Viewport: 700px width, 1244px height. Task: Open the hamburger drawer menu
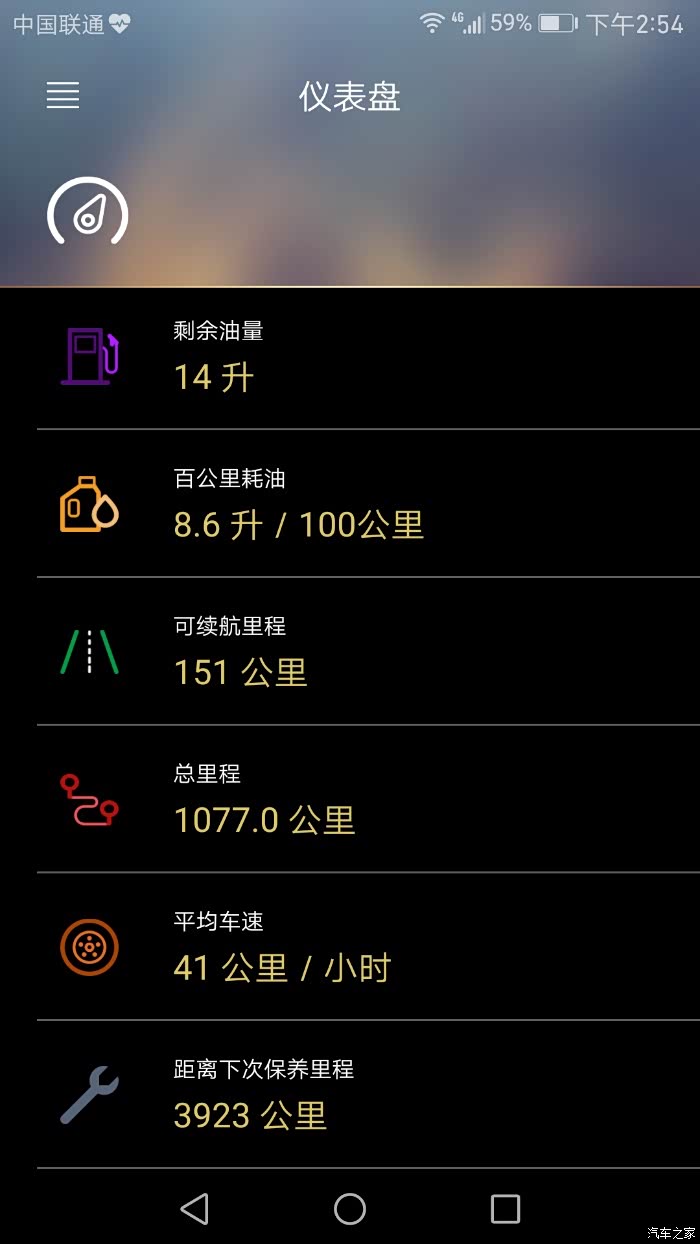(62, 96)
